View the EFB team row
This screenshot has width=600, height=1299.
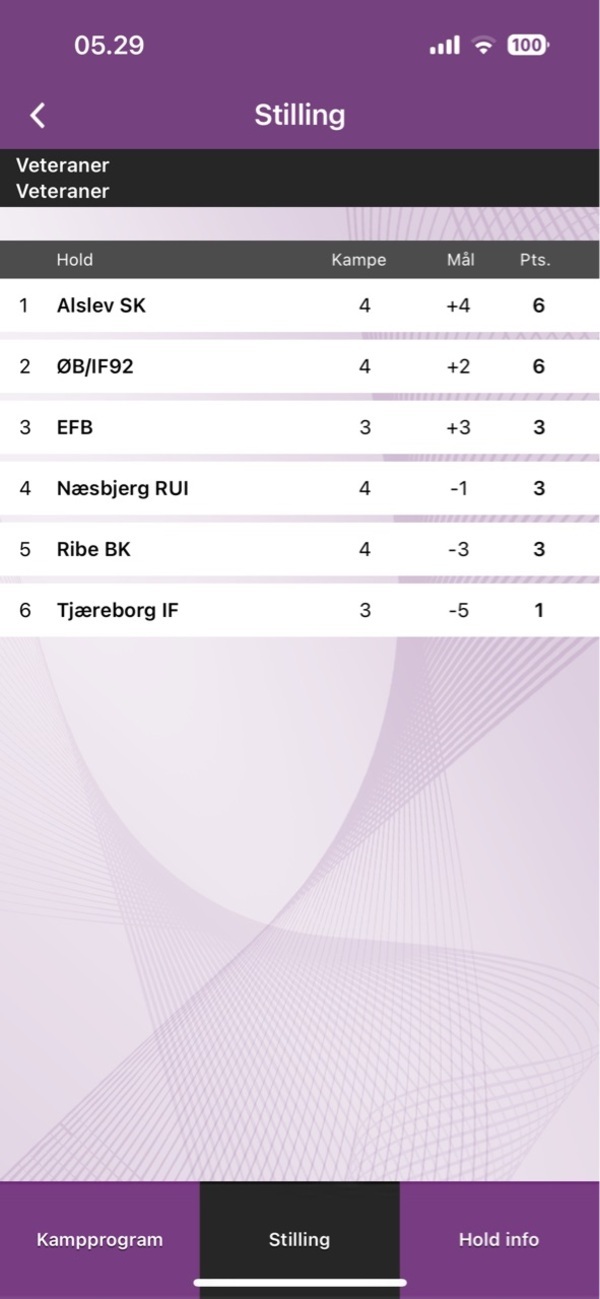coord(300,427)
